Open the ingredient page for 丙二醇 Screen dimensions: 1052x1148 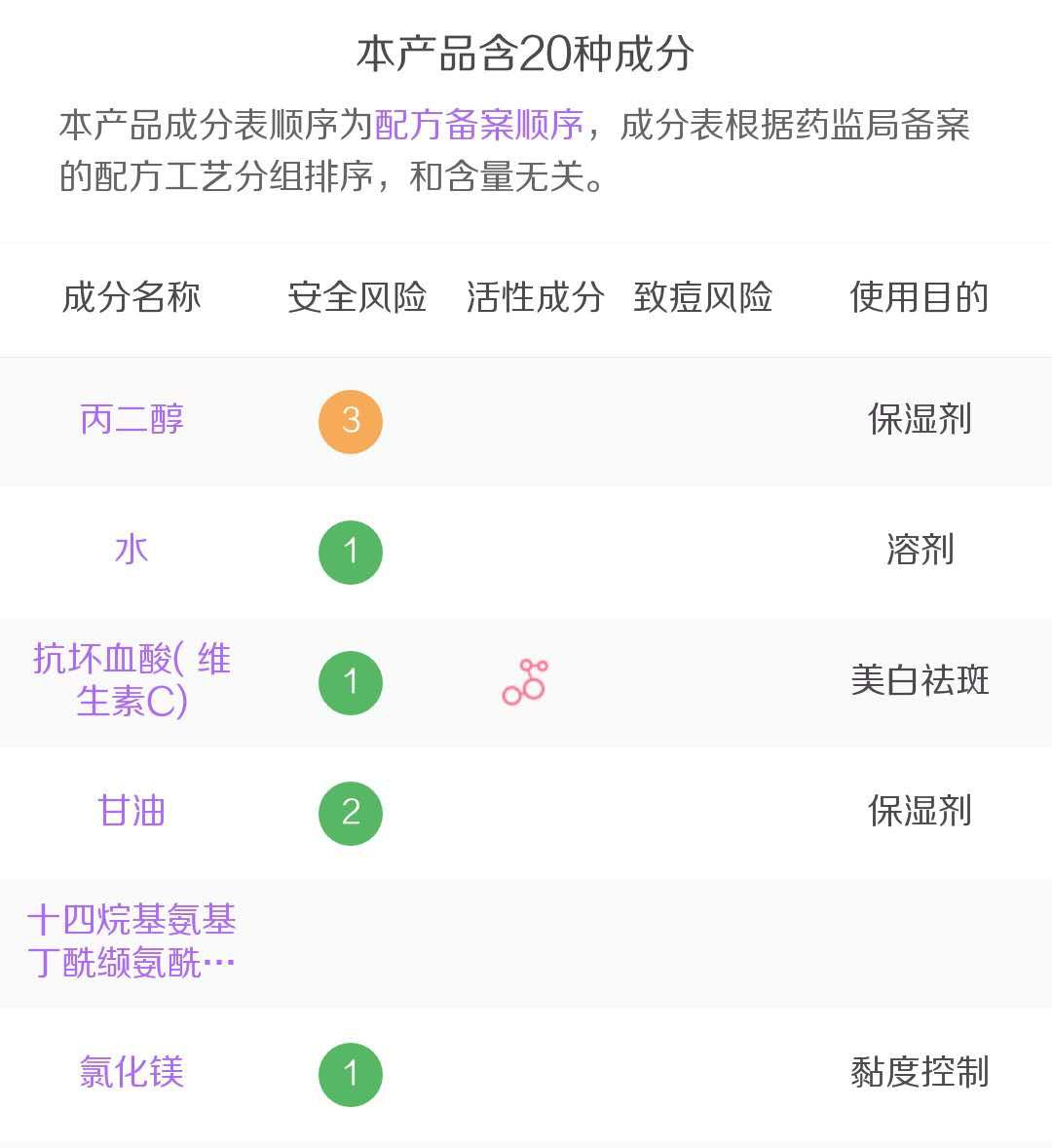pyautogui.click(x=131, y=421)
